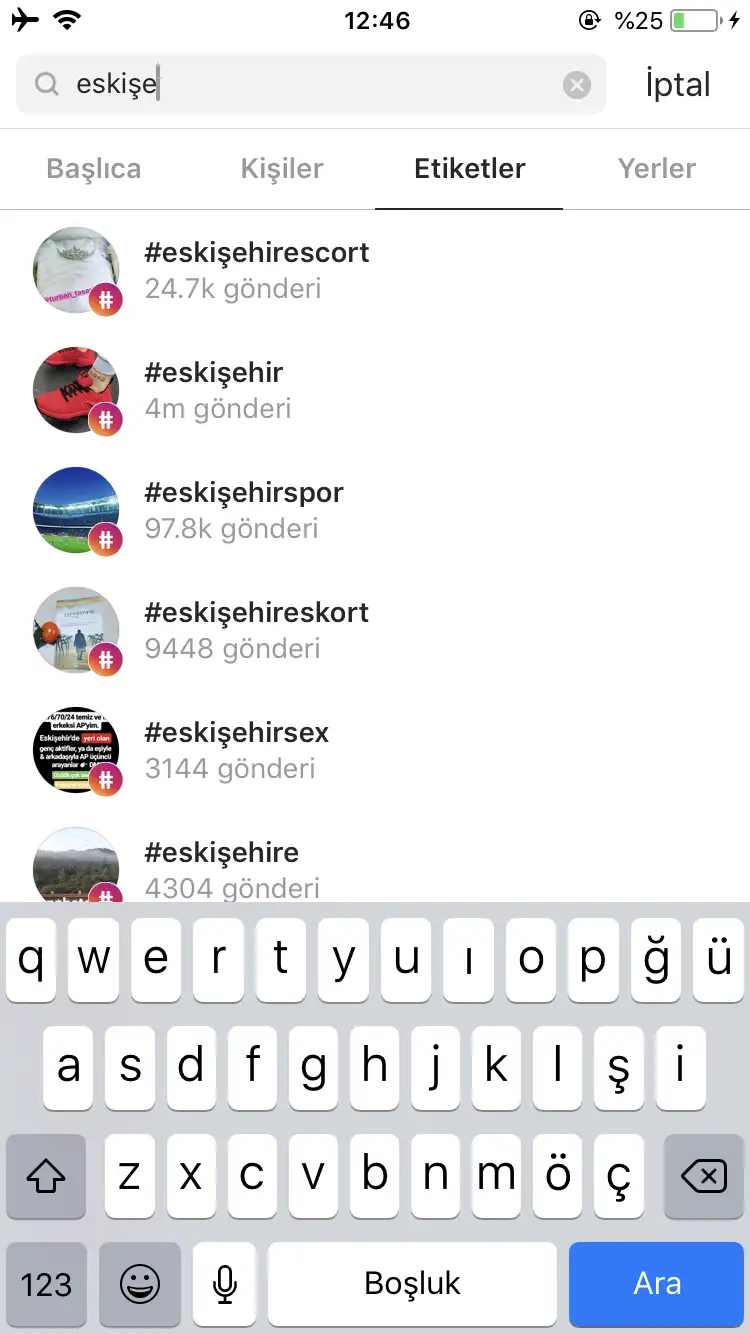This screenshot has height=1334, width=750.
Task: Open the #eskişehir hashtag result
Action: [214, 390]
